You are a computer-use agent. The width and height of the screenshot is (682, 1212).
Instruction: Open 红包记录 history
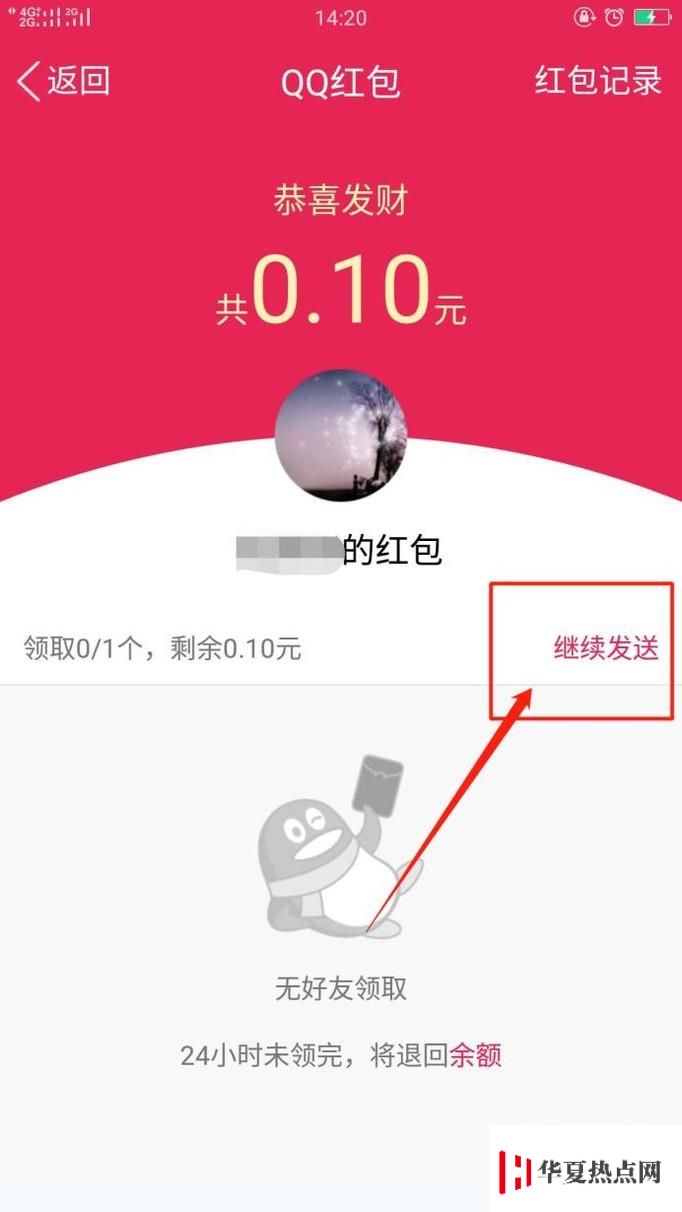(x=598, y=81)
